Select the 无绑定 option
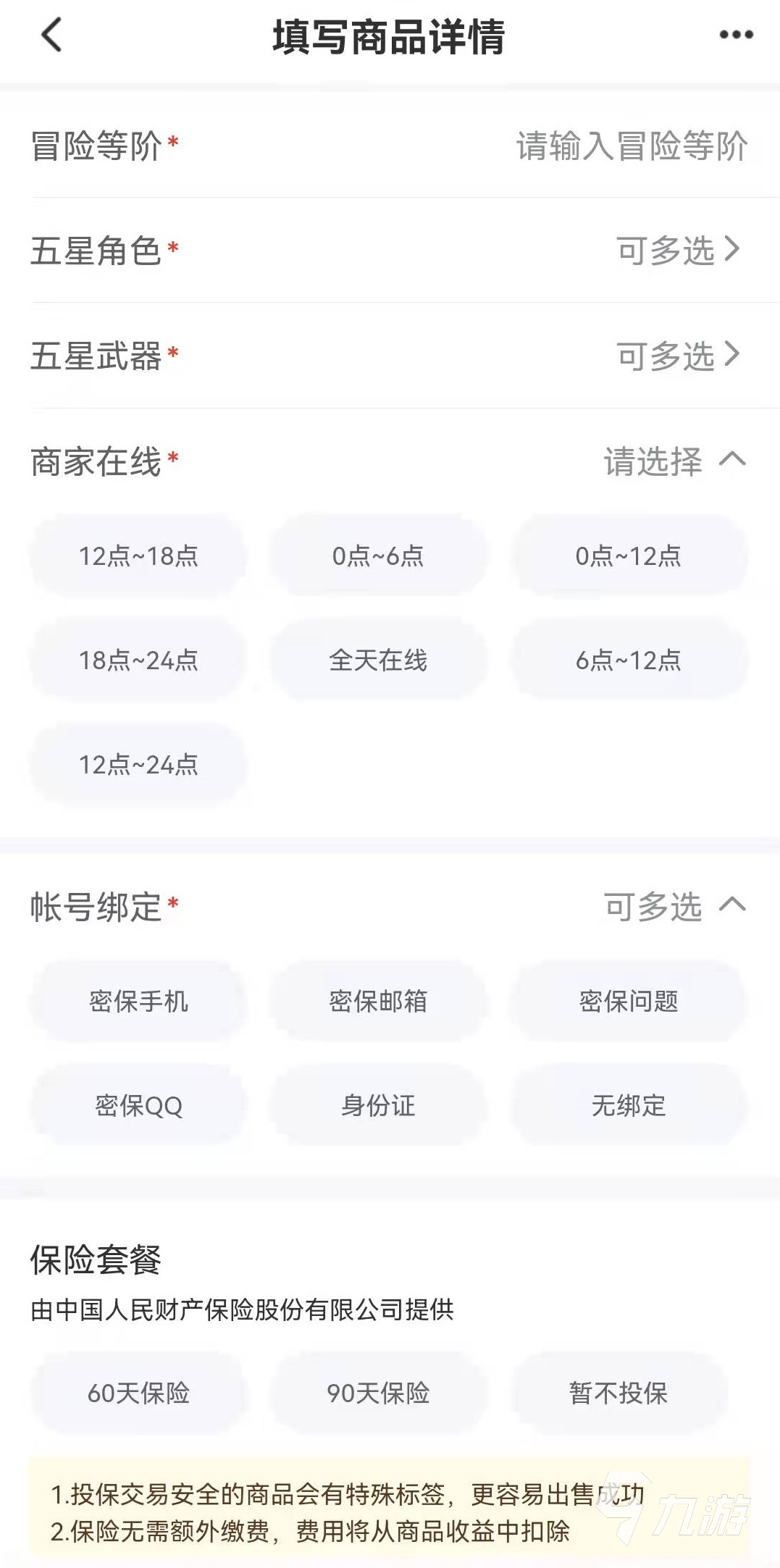Image resolution: width=780 pixels, height=1568 pixels. 628,1106
